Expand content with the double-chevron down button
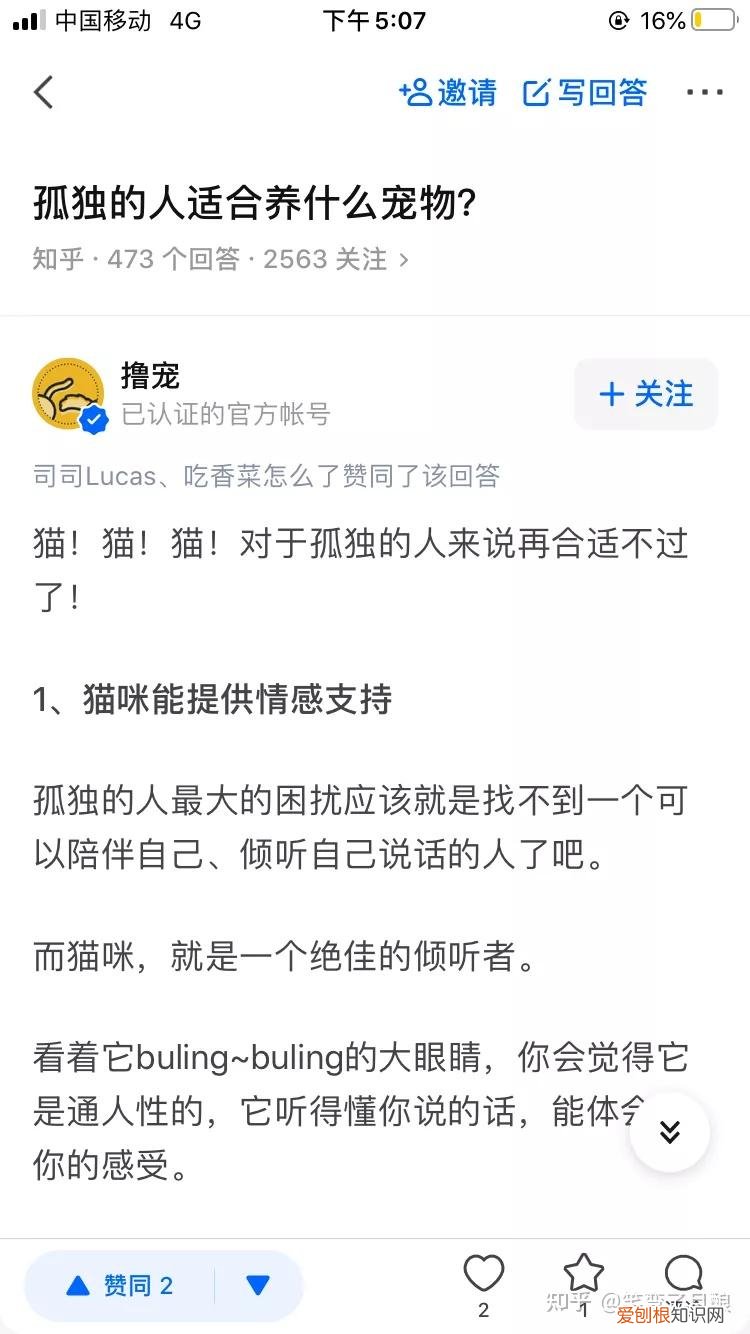This screenshot has width=750, height=1334. tap(668, 1131)
